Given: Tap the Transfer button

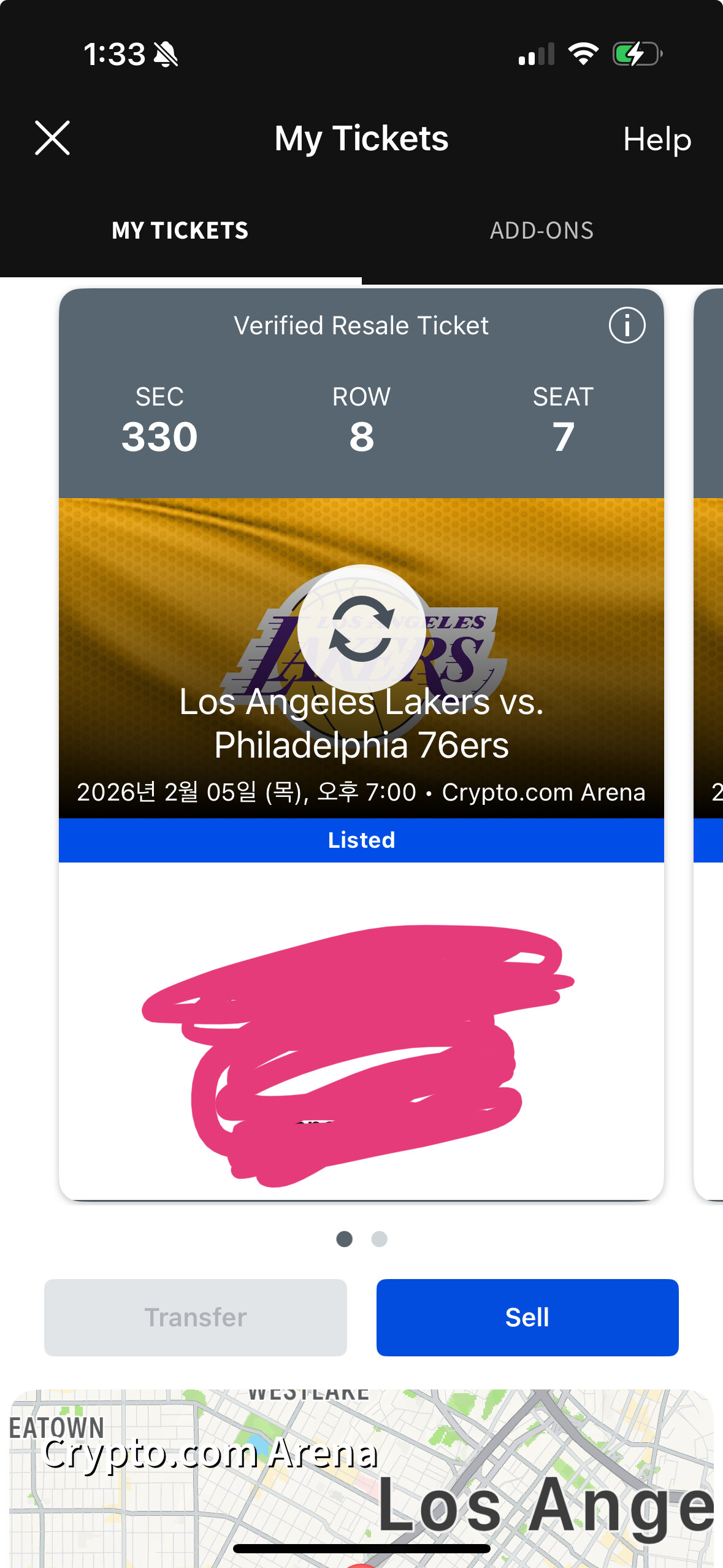Looking at the screenshot, I should (195, 1317).
